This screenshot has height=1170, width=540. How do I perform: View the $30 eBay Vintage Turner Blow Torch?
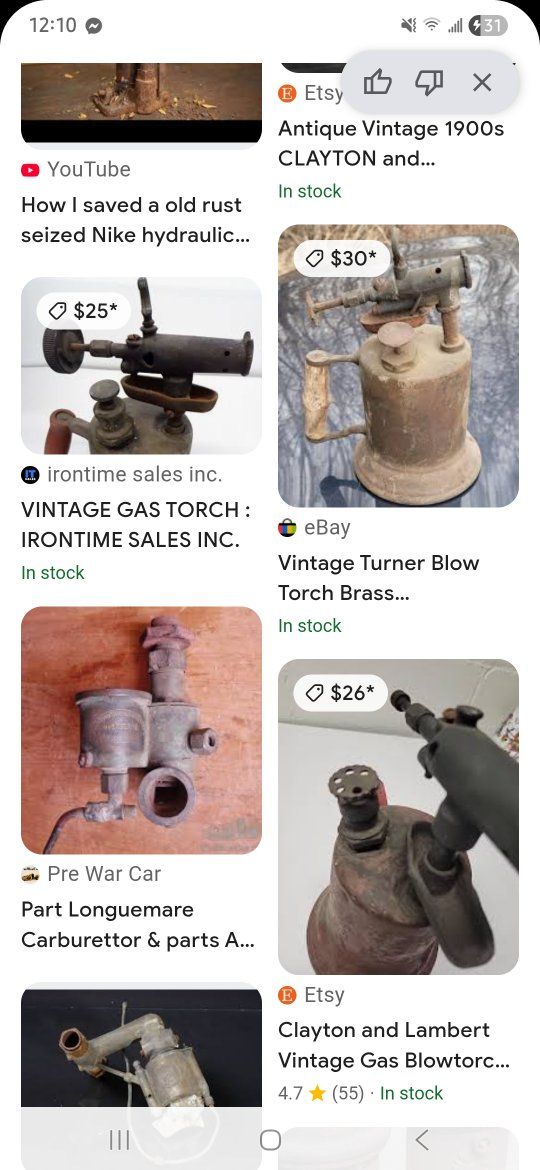point(398,366)
